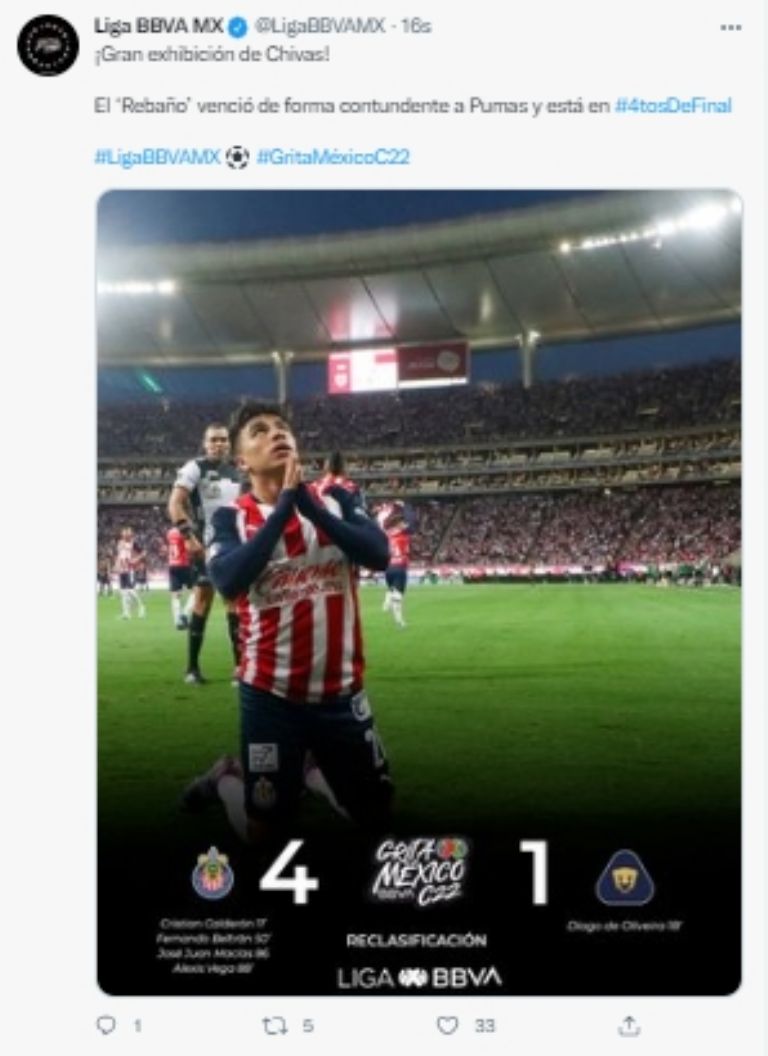This screenshot has width=768, height=1056.
Task: Open the #4tosDeFinal hashtag
Action: [673, 105]
